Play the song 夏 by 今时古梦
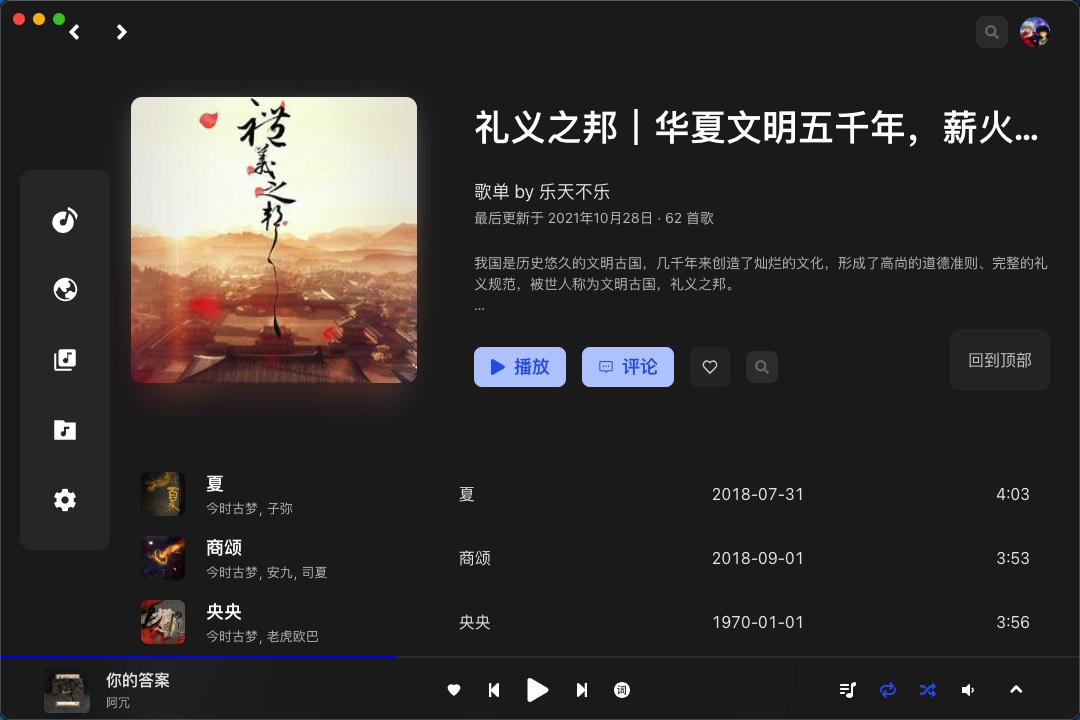1080x720 pixels. [x=215, y=485]
